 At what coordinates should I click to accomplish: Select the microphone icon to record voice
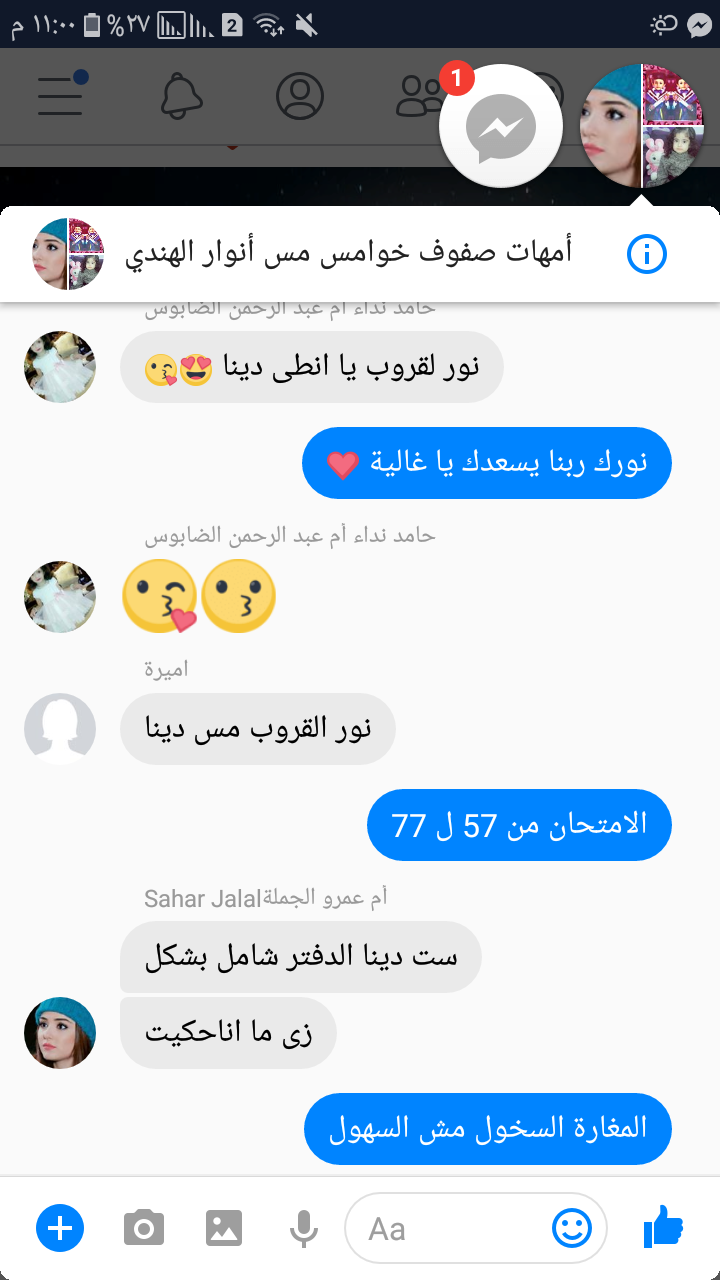click(x=302, y=1228)
